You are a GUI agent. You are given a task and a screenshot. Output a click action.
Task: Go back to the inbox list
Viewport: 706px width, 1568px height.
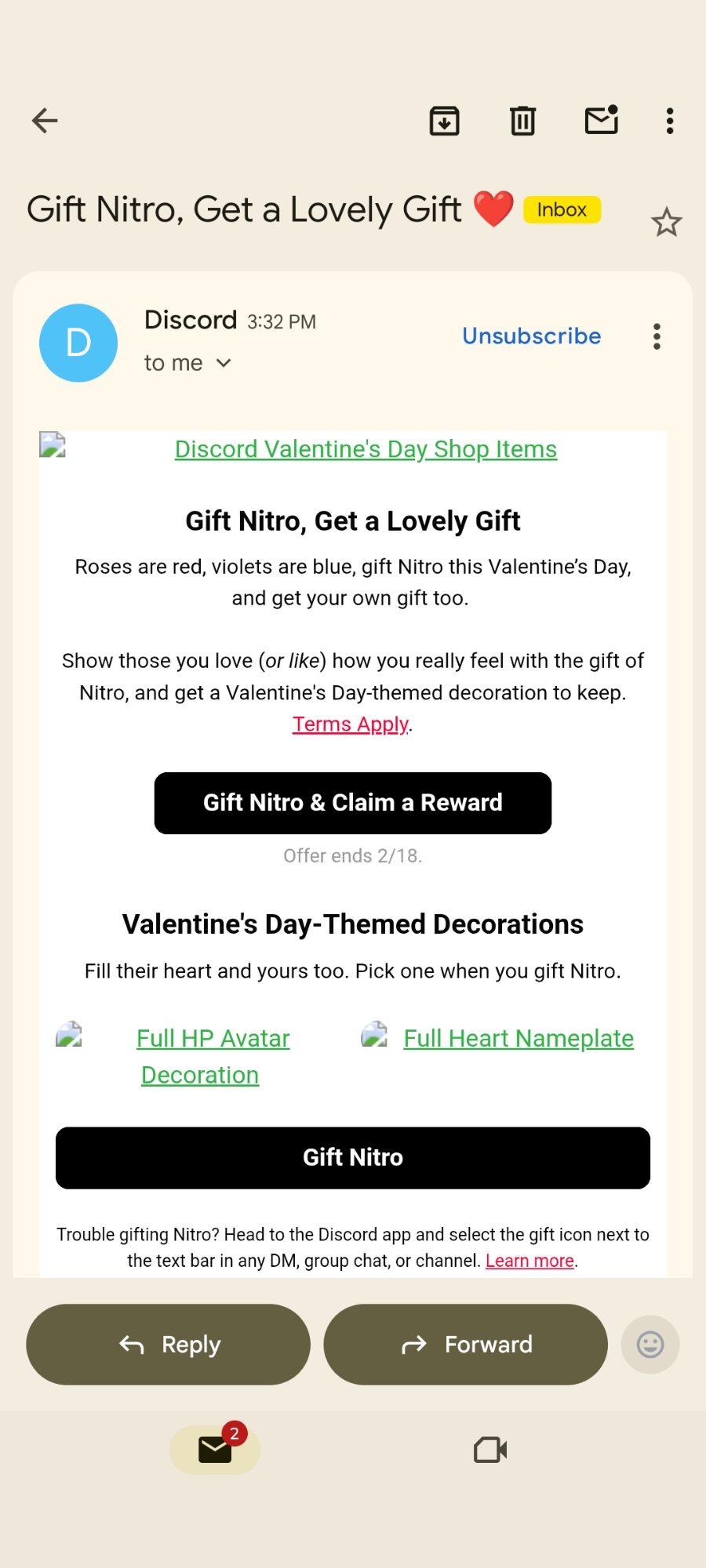tap(45, 121)
